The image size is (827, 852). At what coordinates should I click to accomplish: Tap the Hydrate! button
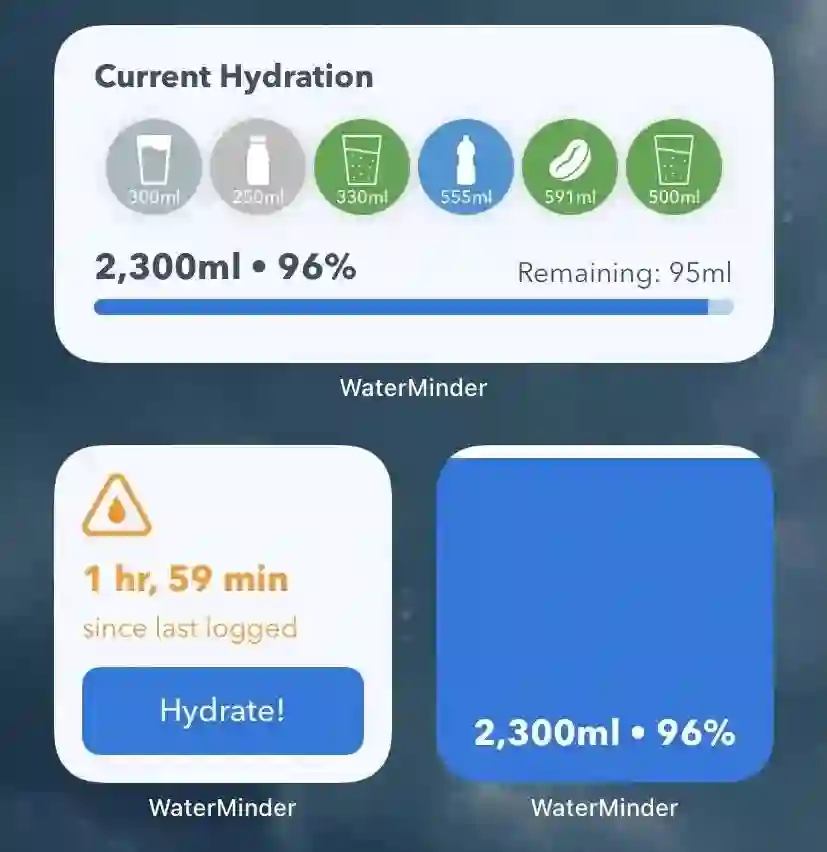[x=223, y=711]
